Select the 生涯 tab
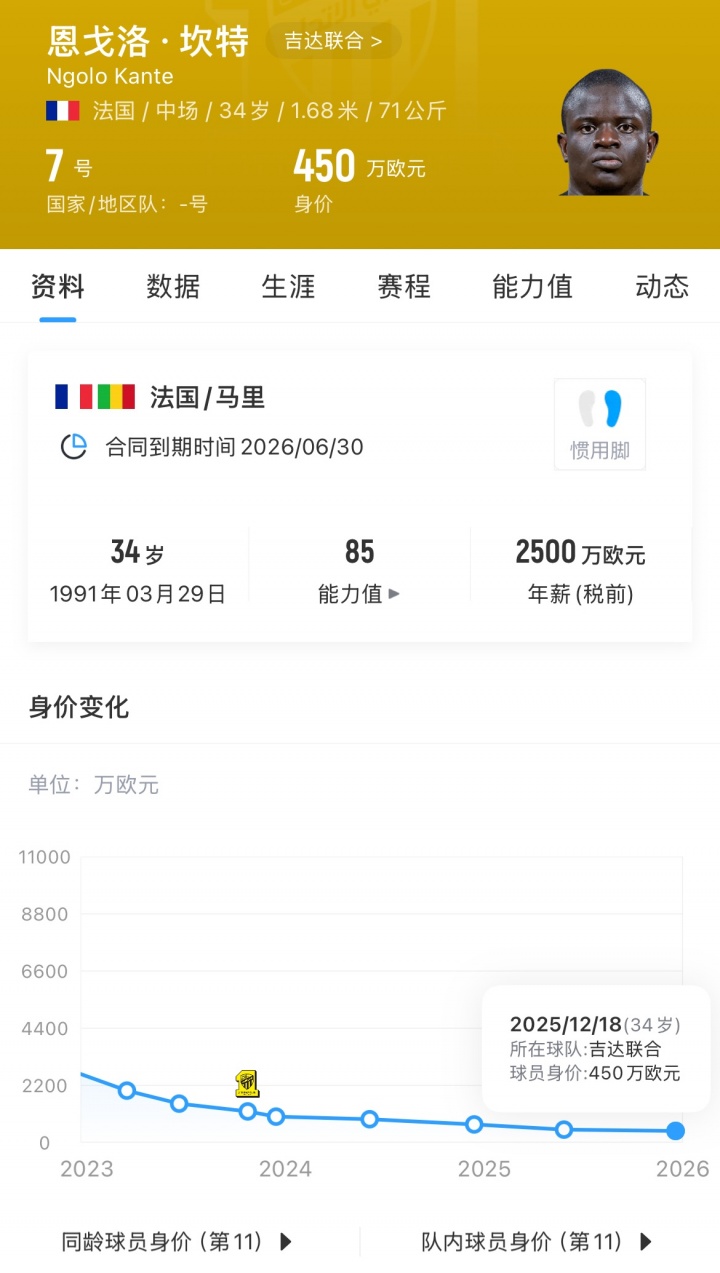 pos(288,287)
